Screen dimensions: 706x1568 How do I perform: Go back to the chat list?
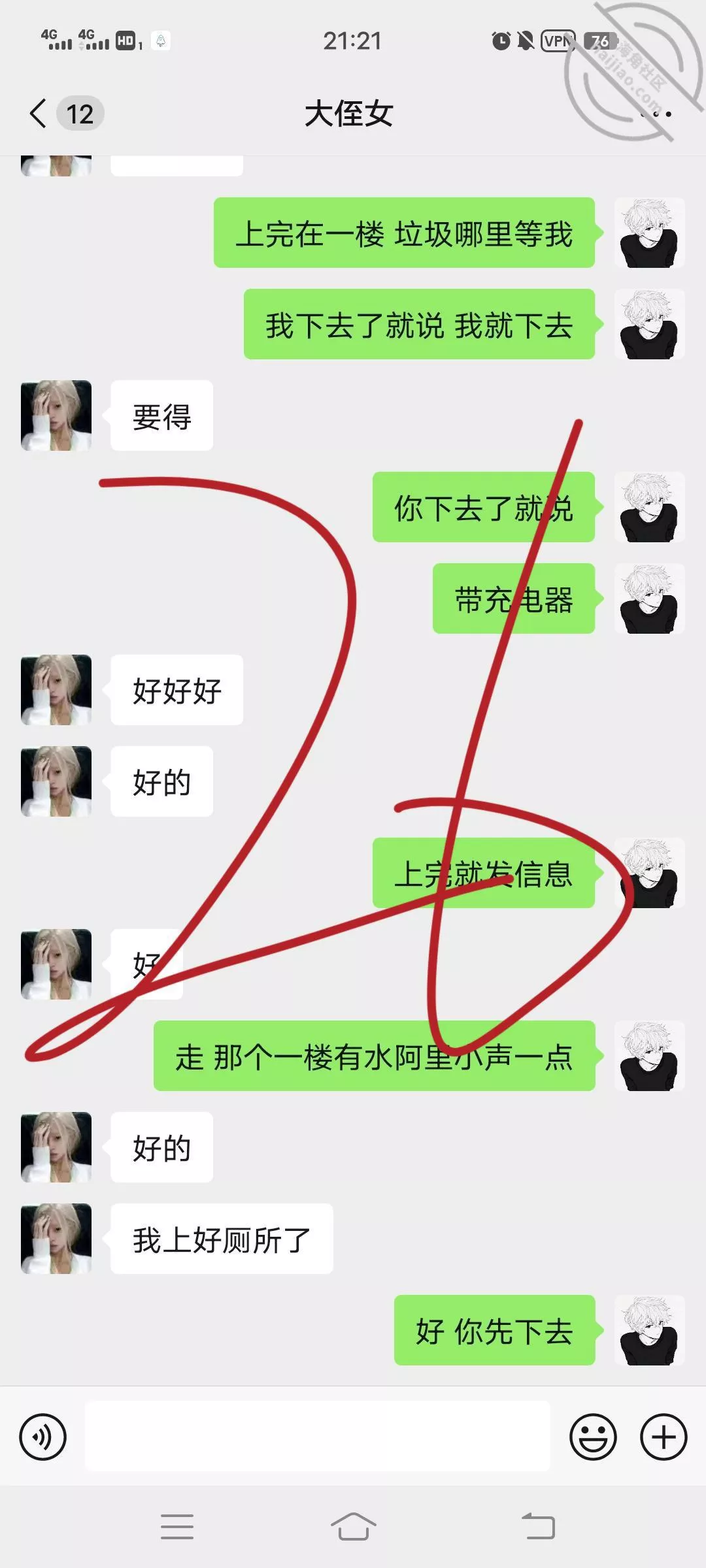[x=39, y=114]
